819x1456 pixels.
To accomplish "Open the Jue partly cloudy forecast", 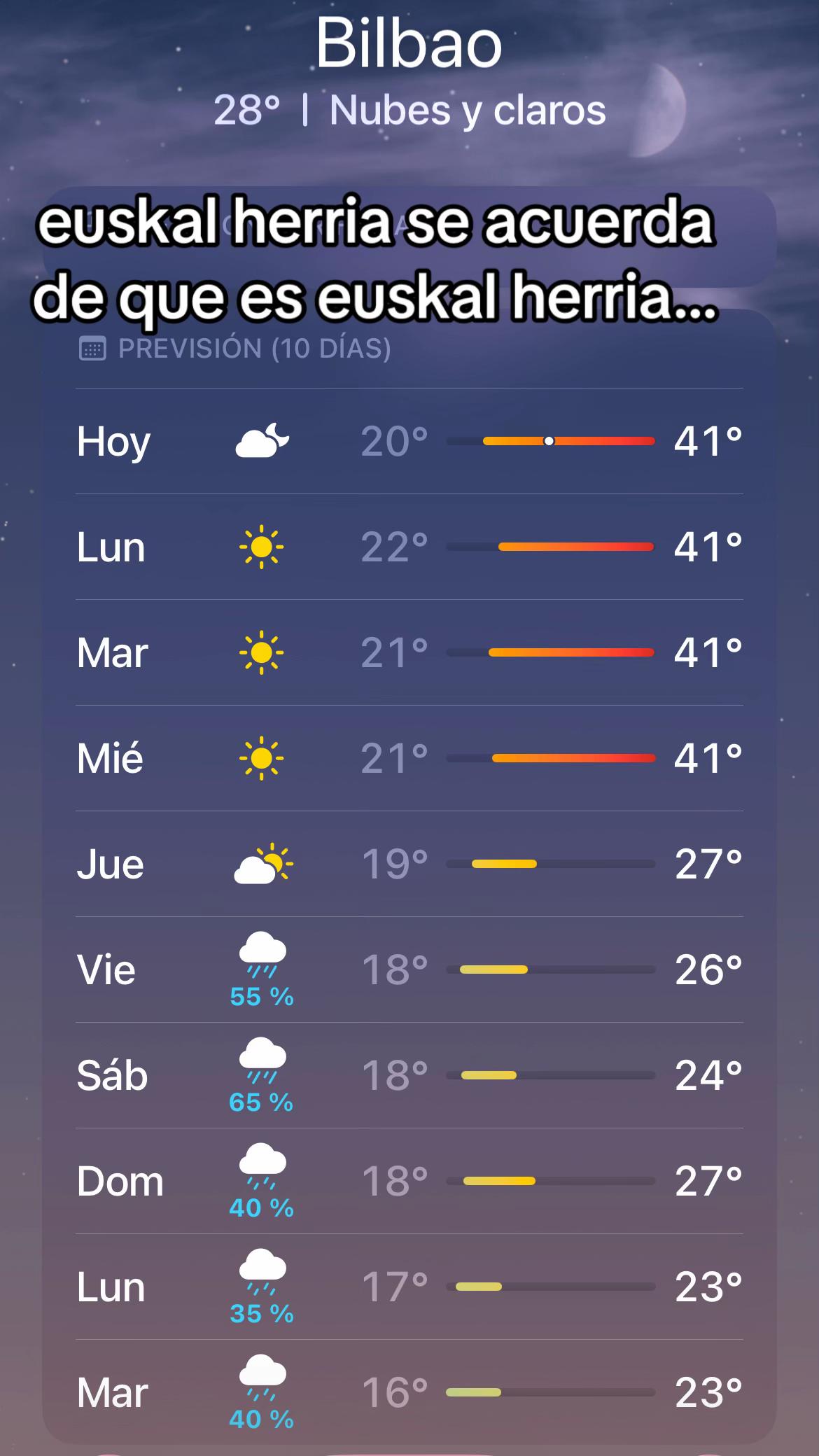I will click(x=409, y=864).
